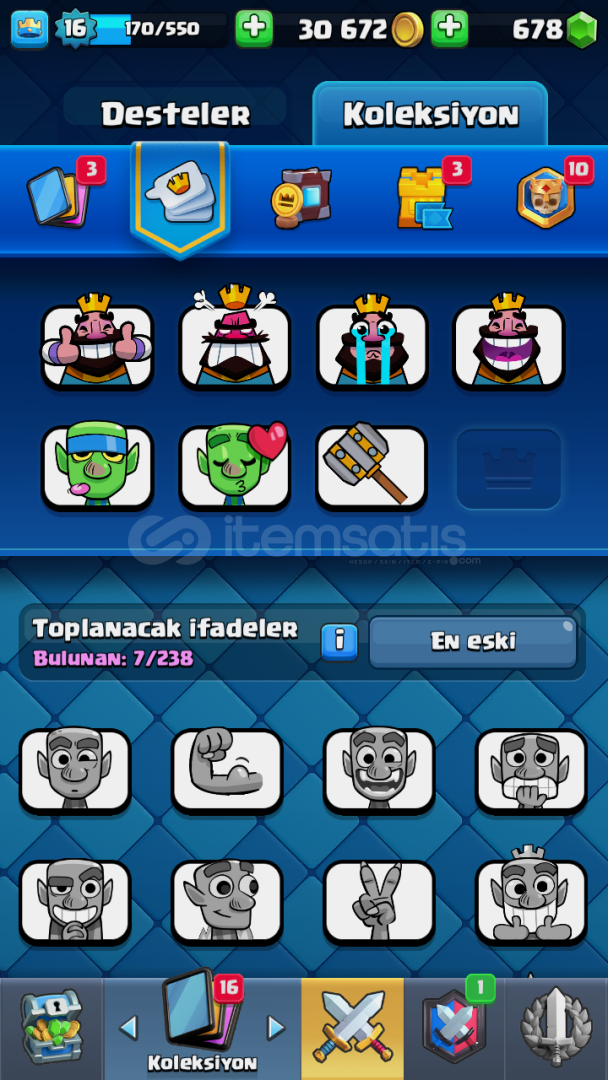Open the banners section with 10 badge

click(546, 196)
